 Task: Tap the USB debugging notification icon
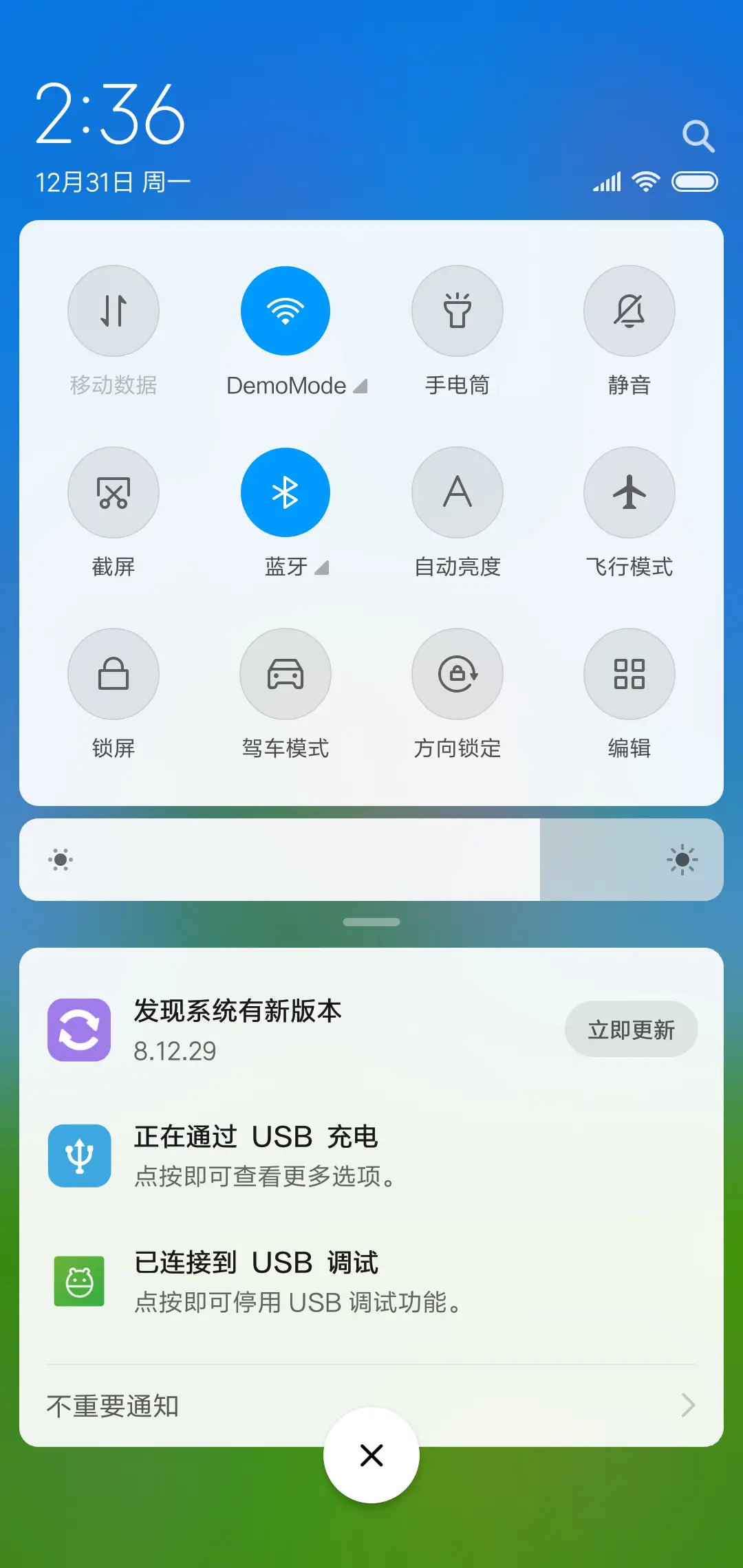point(78,1281)
